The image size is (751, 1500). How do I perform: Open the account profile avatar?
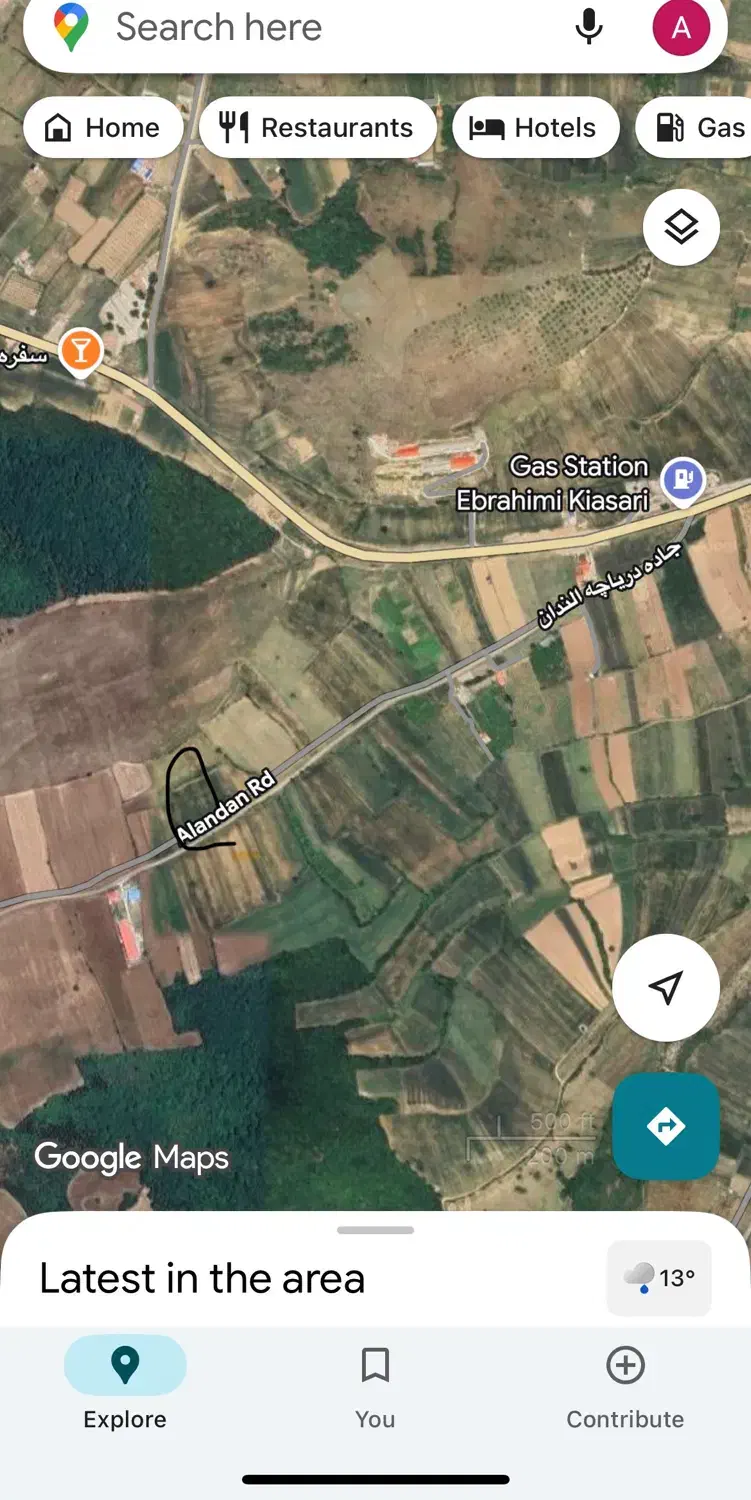coord(681,28)
